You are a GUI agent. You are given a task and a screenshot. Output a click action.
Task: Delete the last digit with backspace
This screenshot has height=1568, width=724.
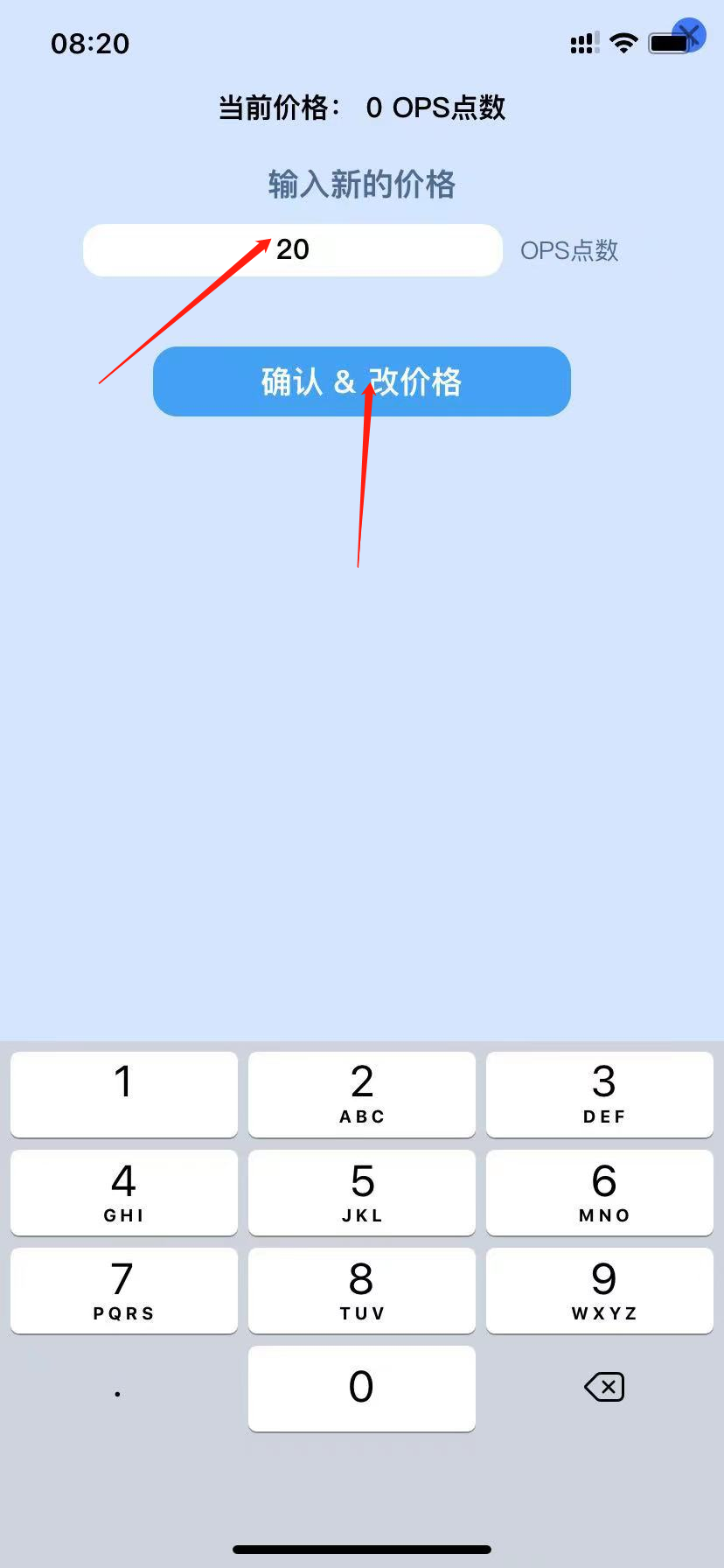point(603,1387)
